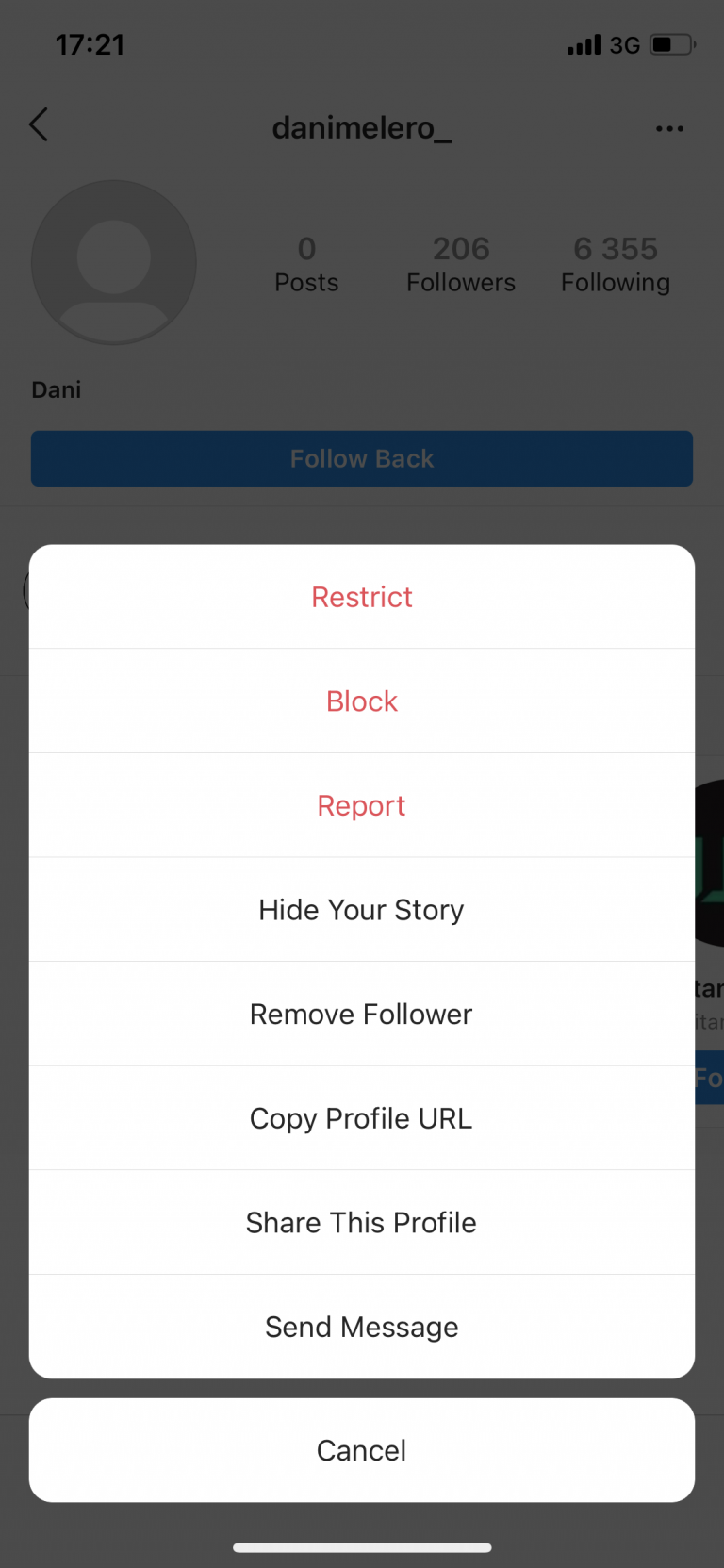Image resolution: width=724 pixels, height=1568 pixels.
Task: Open the 6 355 Following list
Action: point(616,262)
